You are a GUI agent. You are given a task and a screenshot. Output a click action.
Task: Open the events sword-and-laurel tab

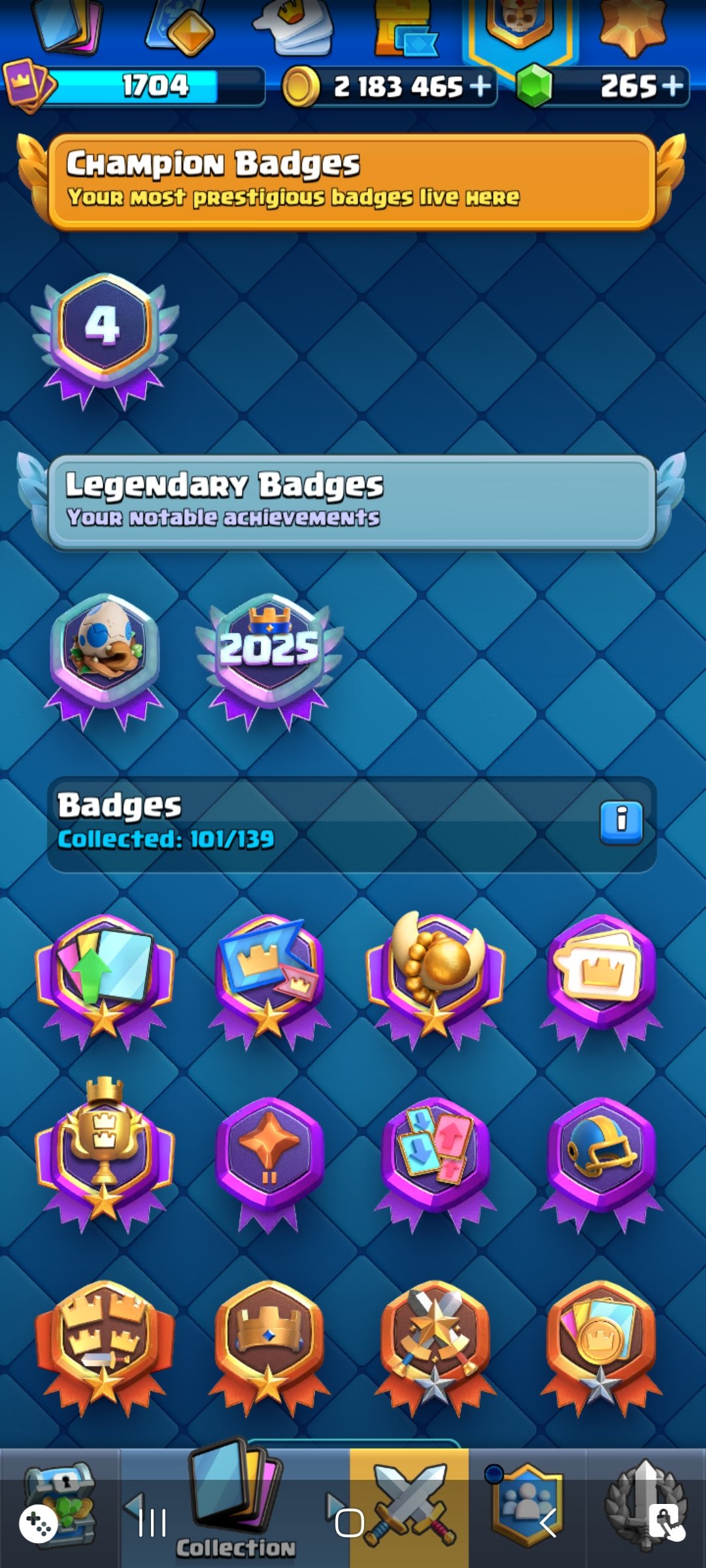646,1507
